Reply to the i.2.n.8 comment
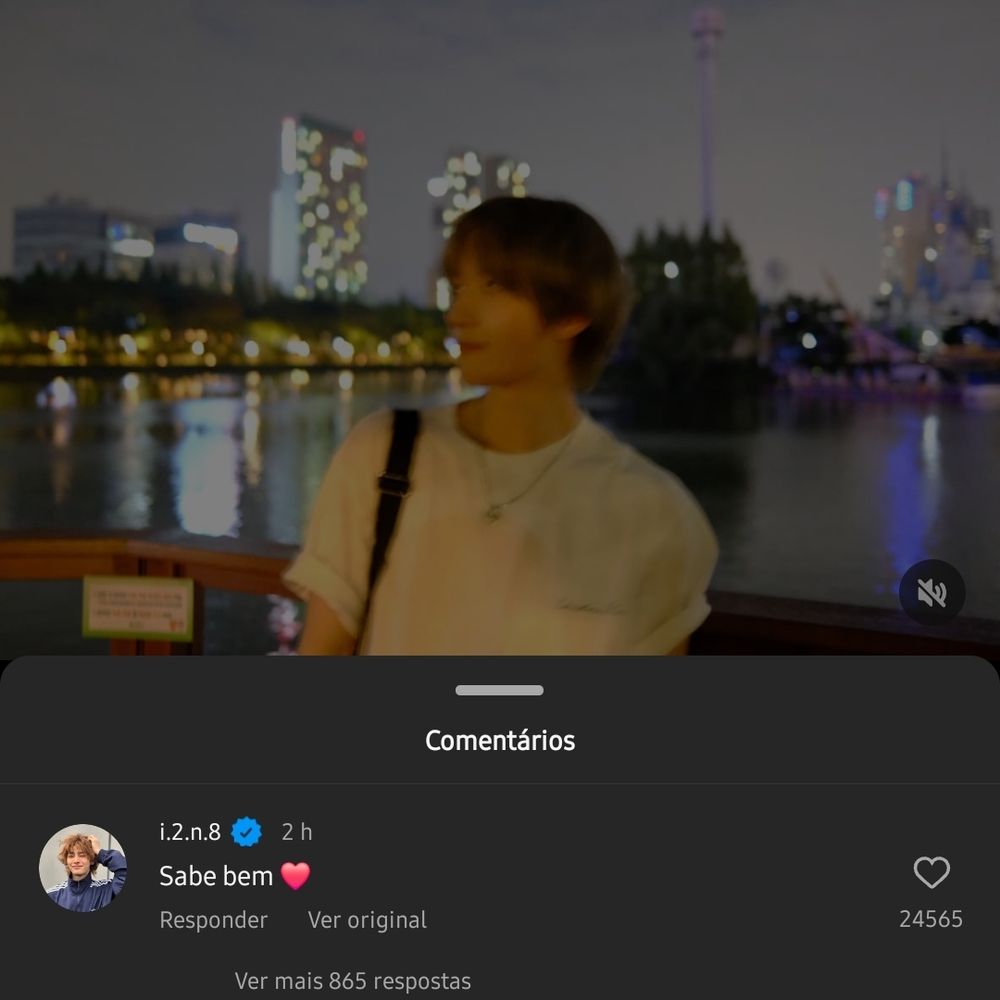Screen dimensions: 1000x1000 [x=213, y=920]
